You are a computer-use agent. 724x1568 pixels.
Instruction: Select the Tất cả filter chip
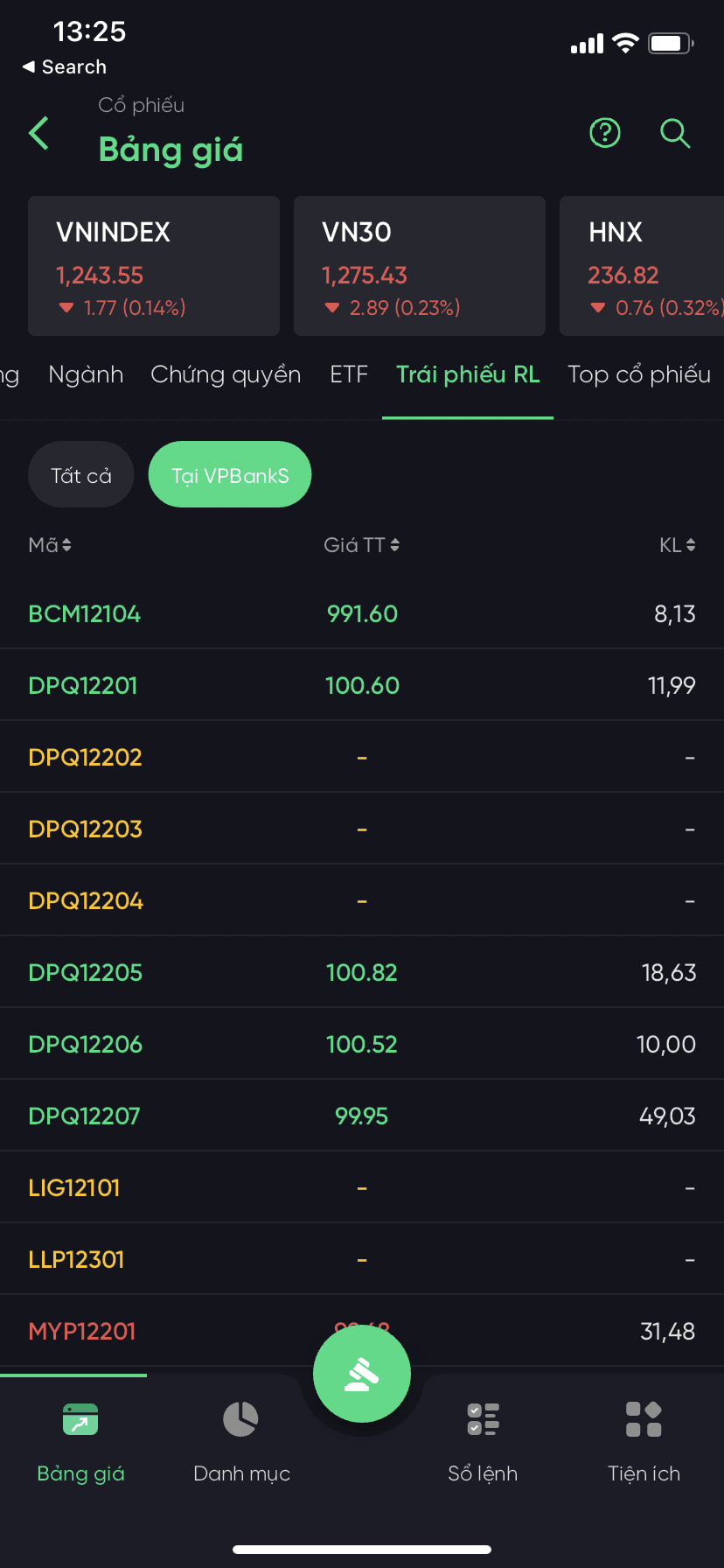81,475
